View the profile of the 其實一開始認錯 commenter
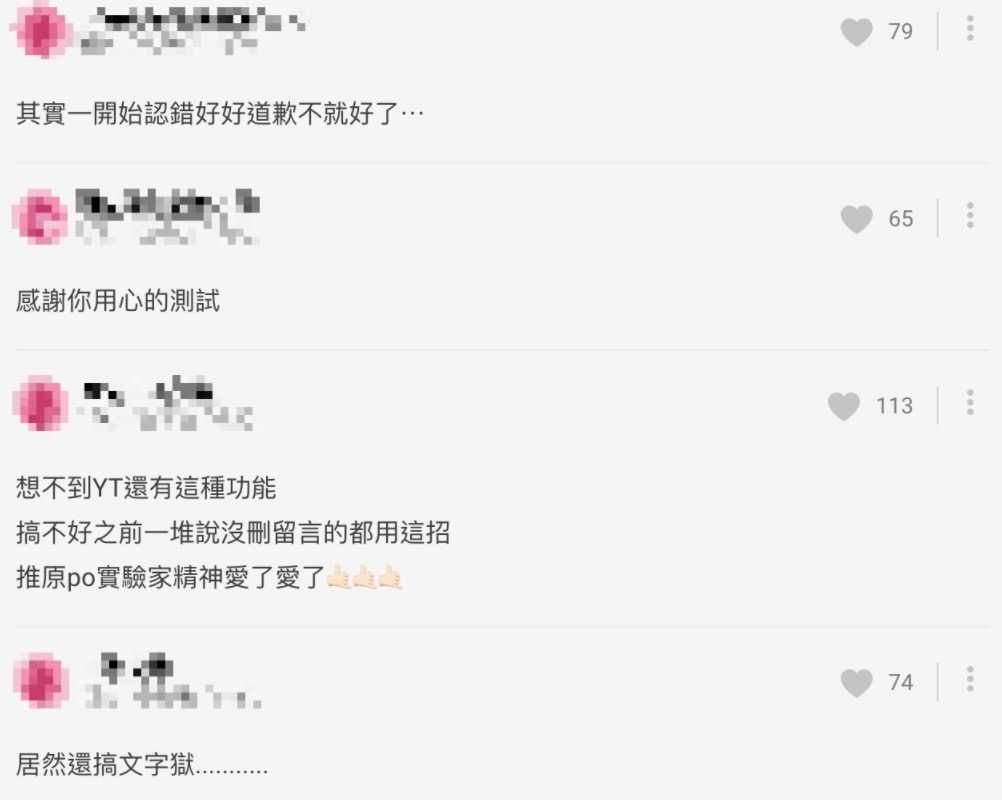This screenshot has height=800, width=1002. [x=41, y=30]
